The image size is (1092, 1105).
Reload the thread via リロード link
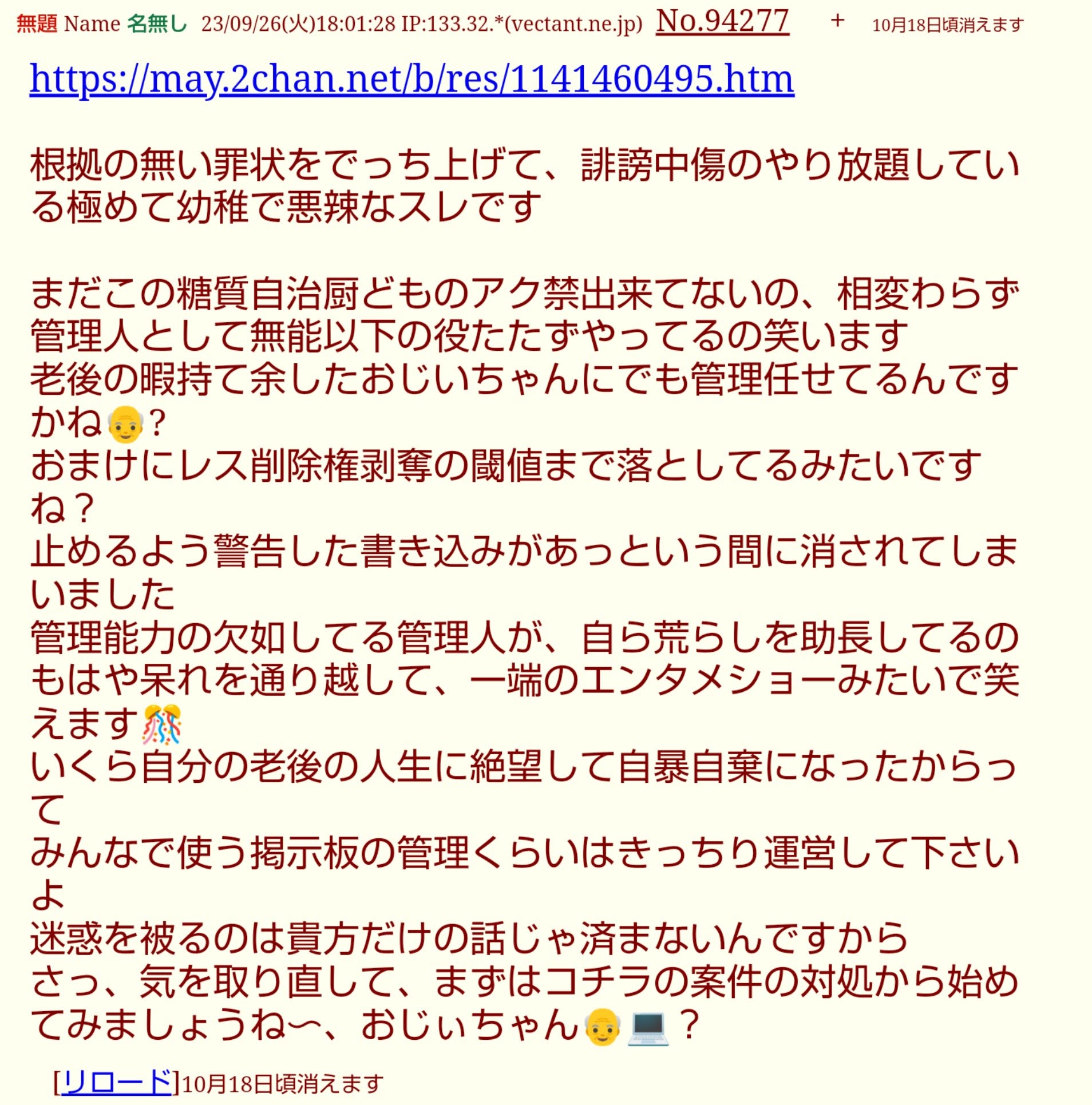point(117,1082)
